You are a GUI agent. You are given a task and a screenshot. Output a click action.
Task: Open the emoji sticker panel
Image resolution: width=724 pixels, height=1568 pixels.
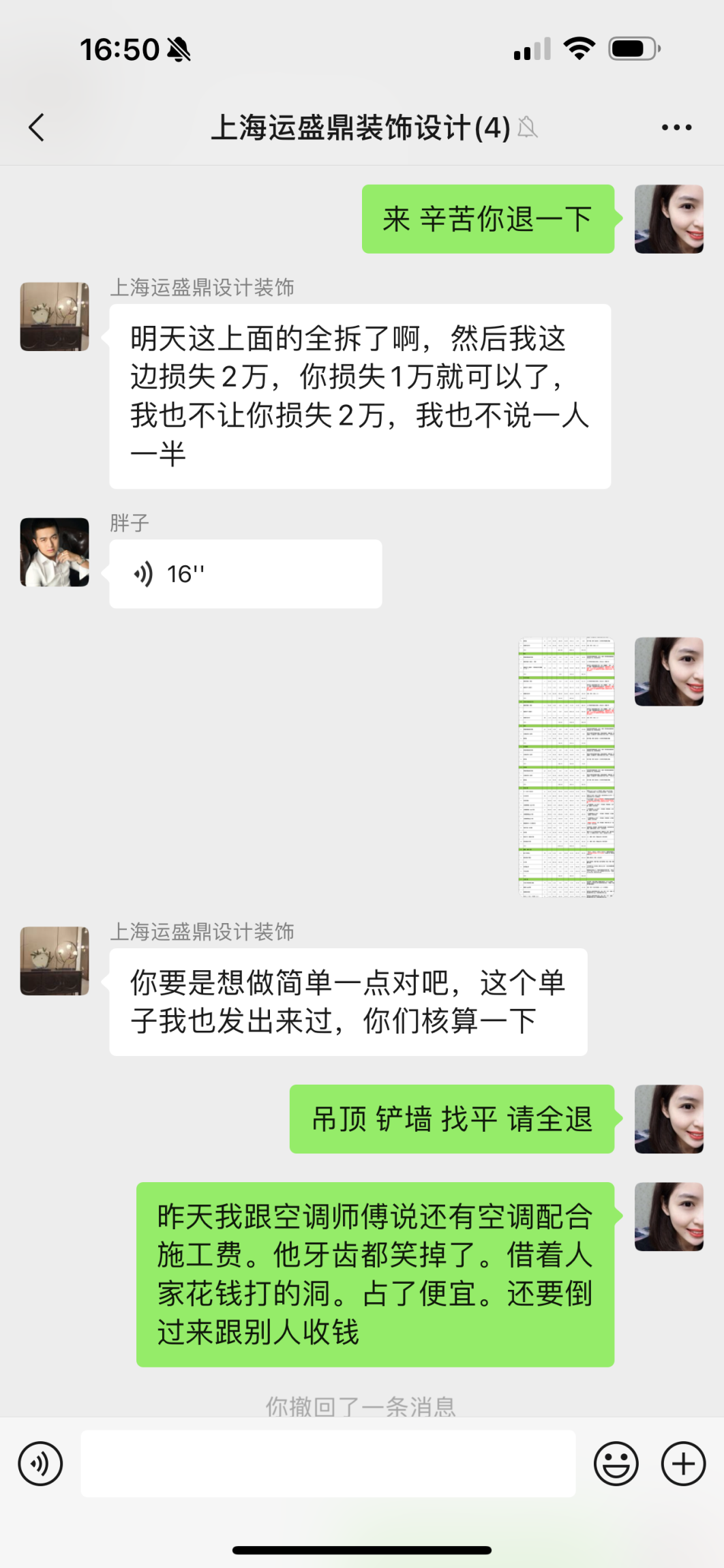[x=616, y=1464]
